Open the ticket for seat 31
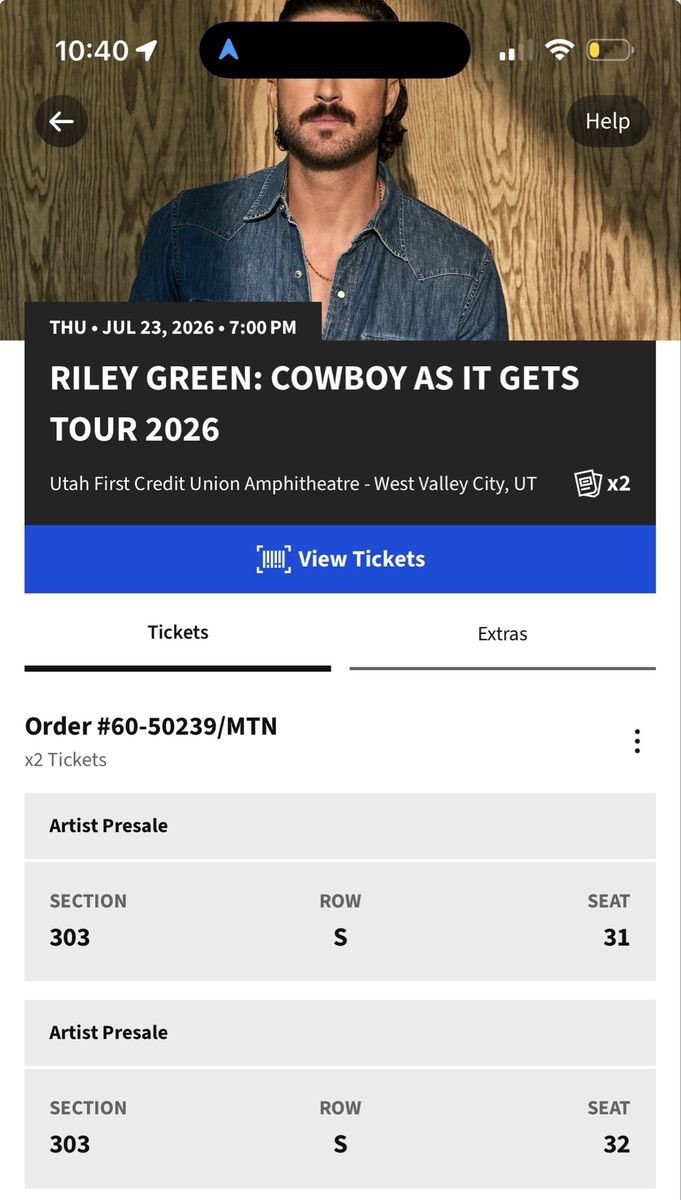This screenshot has height=1200, width=681. [340, 887]
